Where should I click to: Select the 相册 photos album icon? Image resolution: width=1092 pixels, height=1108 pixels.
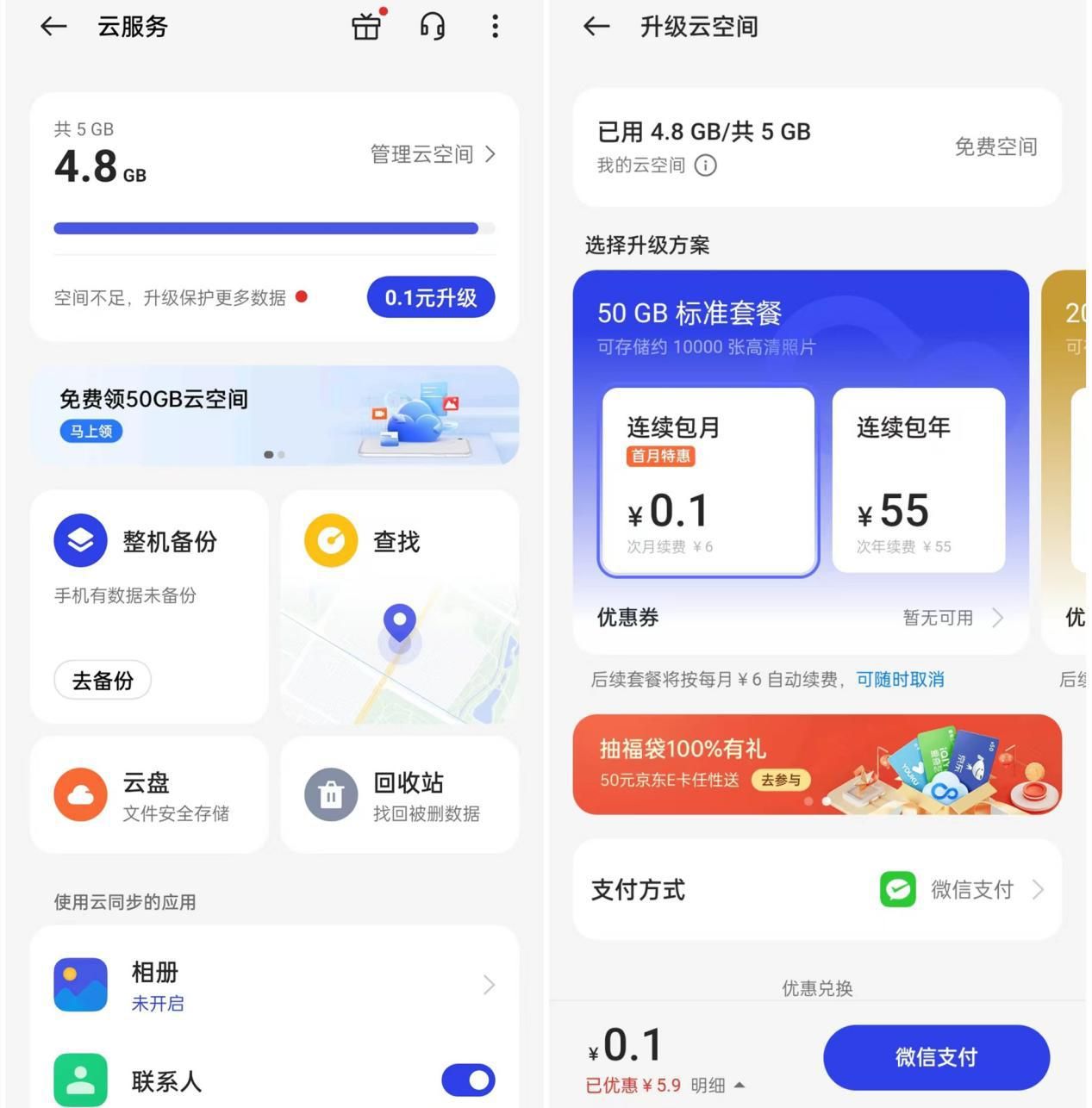pos(80,984)
